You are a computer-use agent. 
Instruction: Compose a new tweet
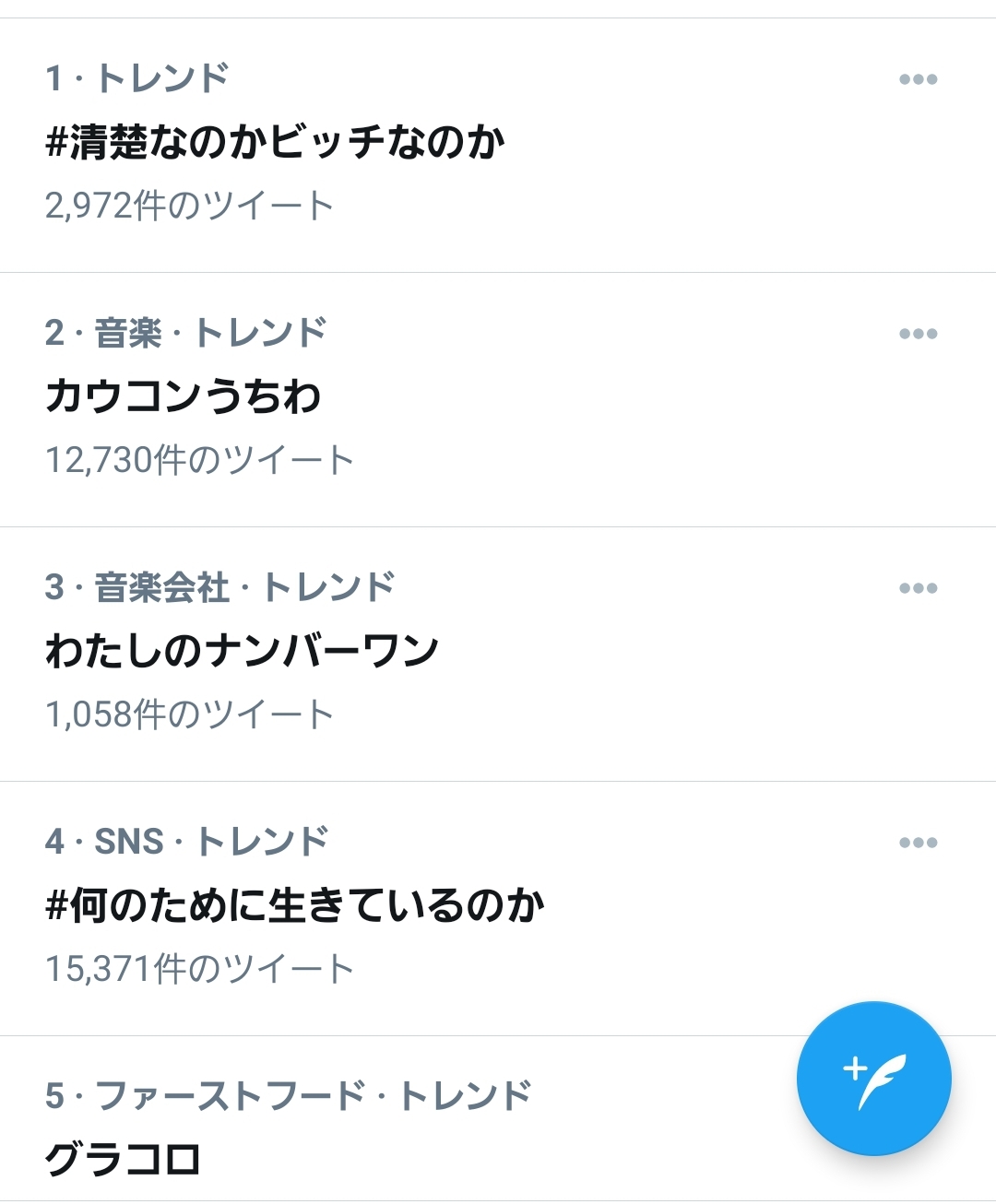[873, 1078]
